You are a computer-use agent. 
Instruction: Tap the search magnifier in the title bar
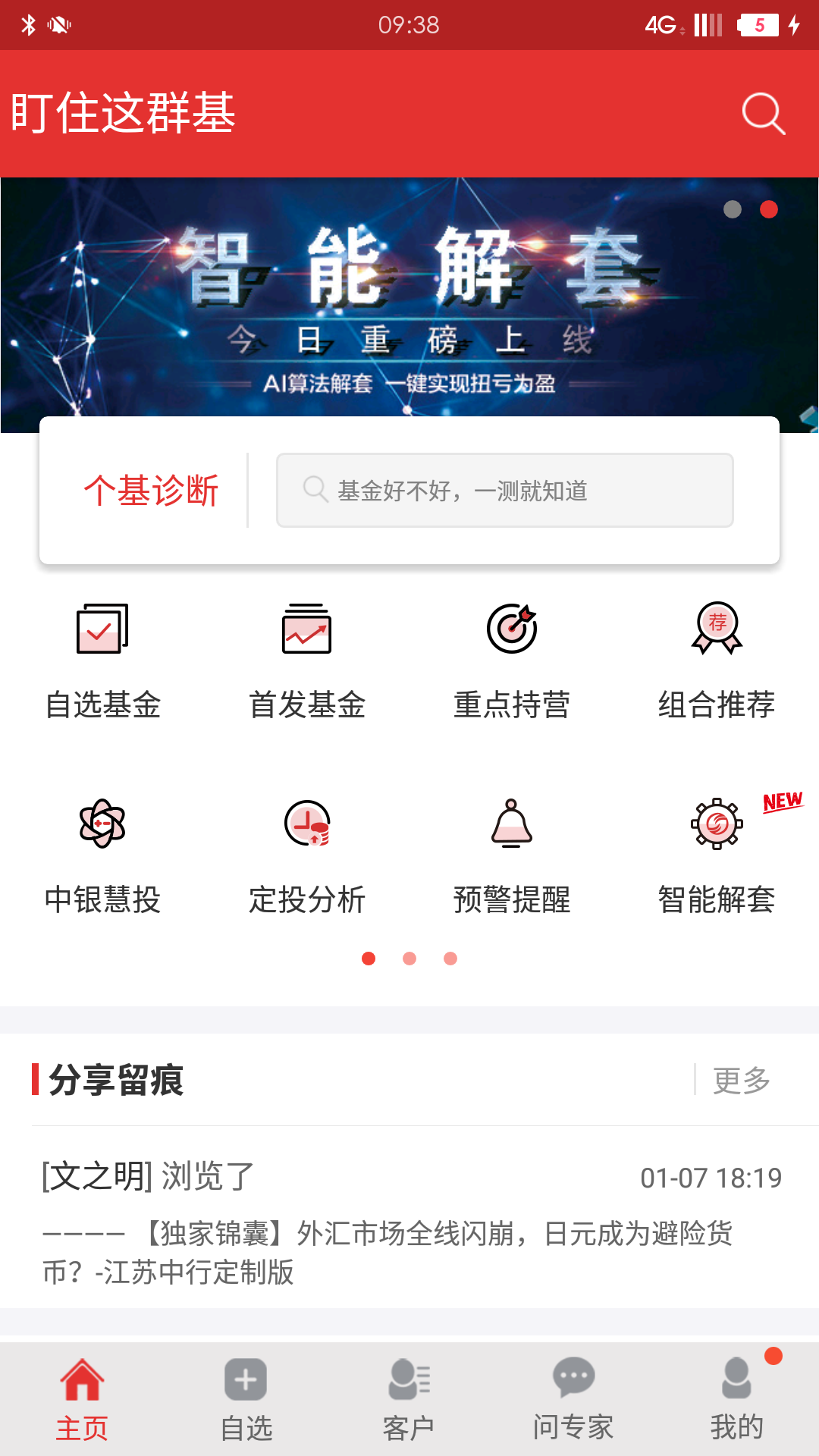click(763, 113)
